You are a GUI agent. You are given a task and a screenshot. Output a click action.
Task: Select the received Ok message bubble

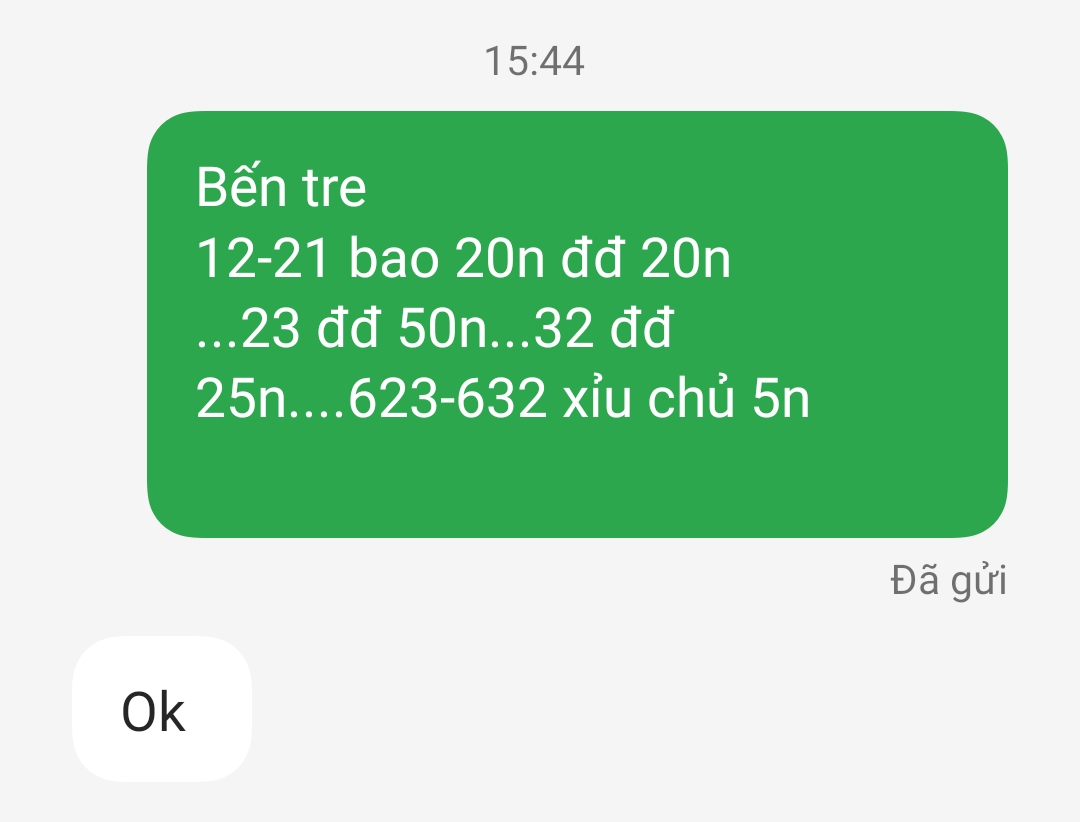[161, 710]
